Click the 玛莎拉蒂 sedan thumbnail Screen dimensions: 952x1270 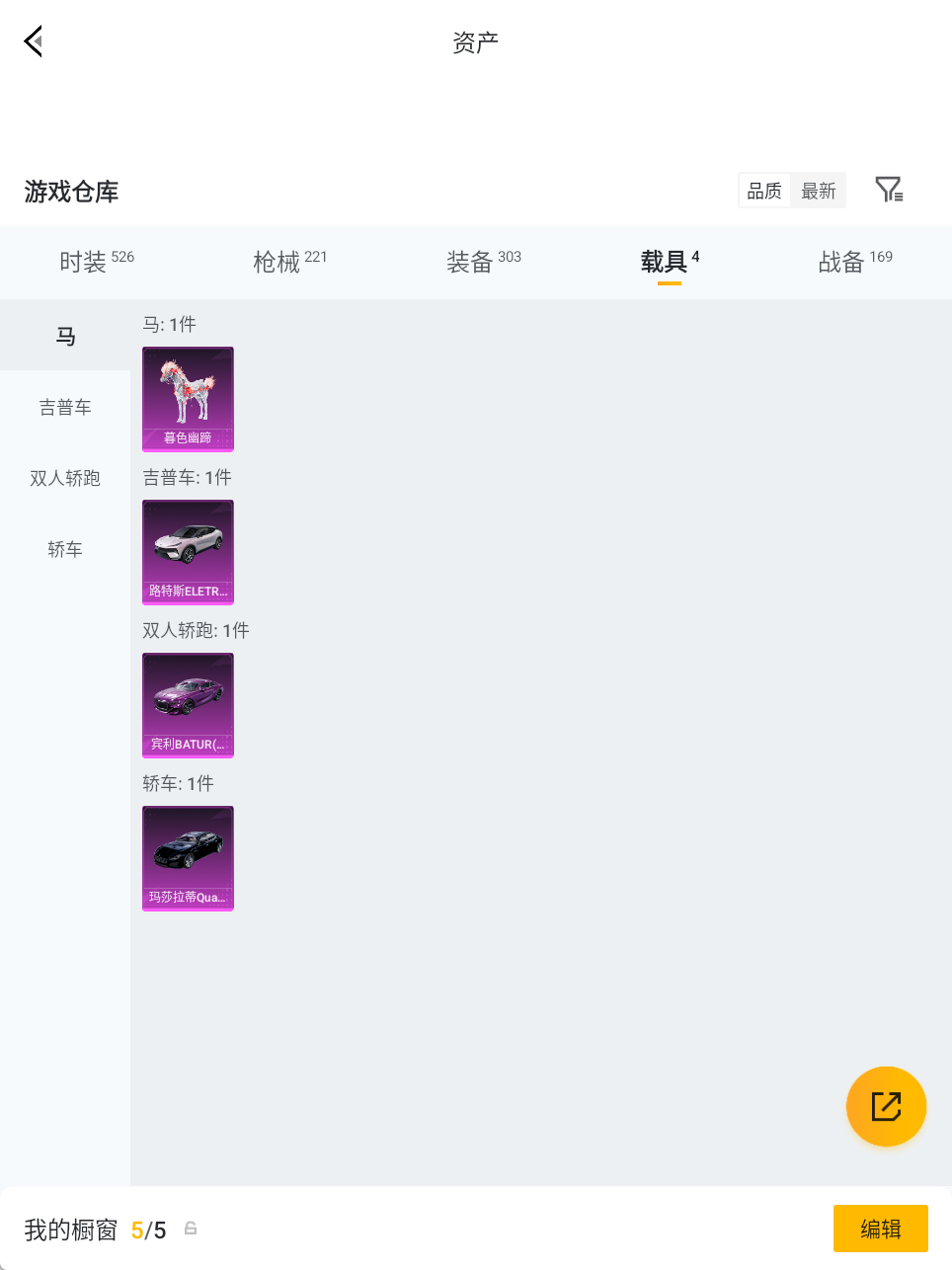188,858
